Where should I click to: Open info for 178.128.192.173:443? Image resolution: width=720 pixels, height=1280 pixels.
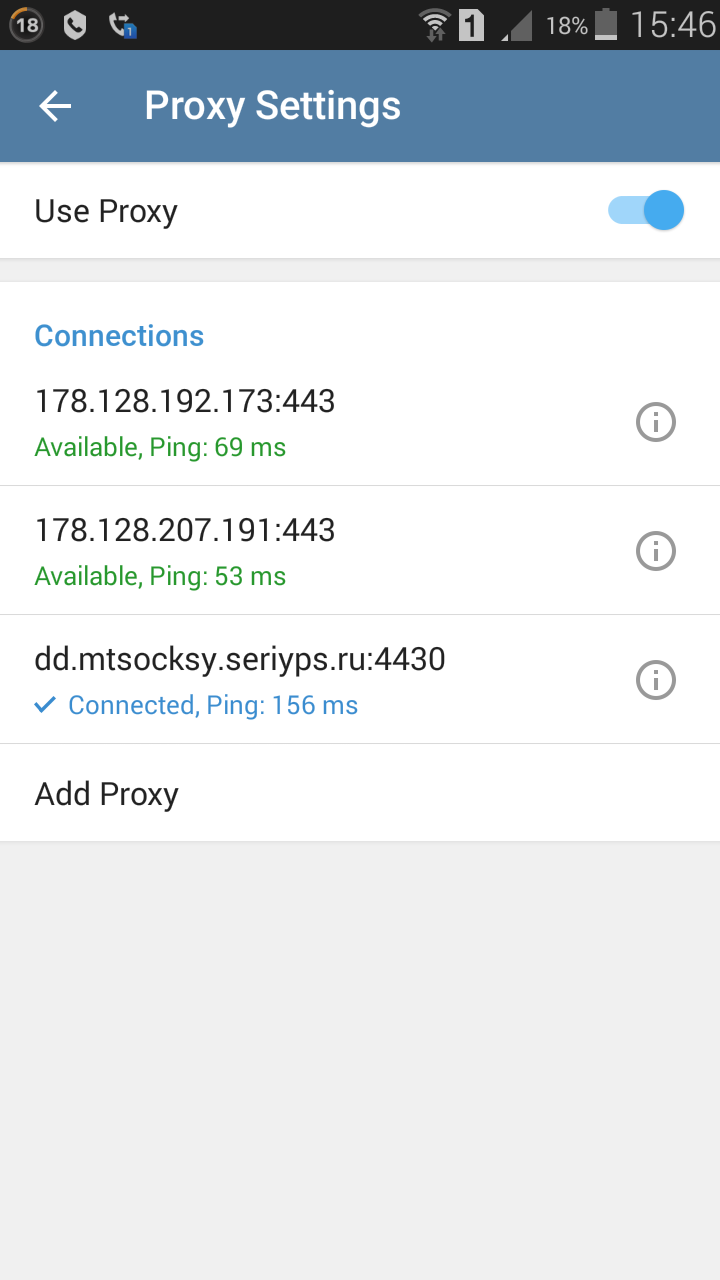tap(656, 422)
